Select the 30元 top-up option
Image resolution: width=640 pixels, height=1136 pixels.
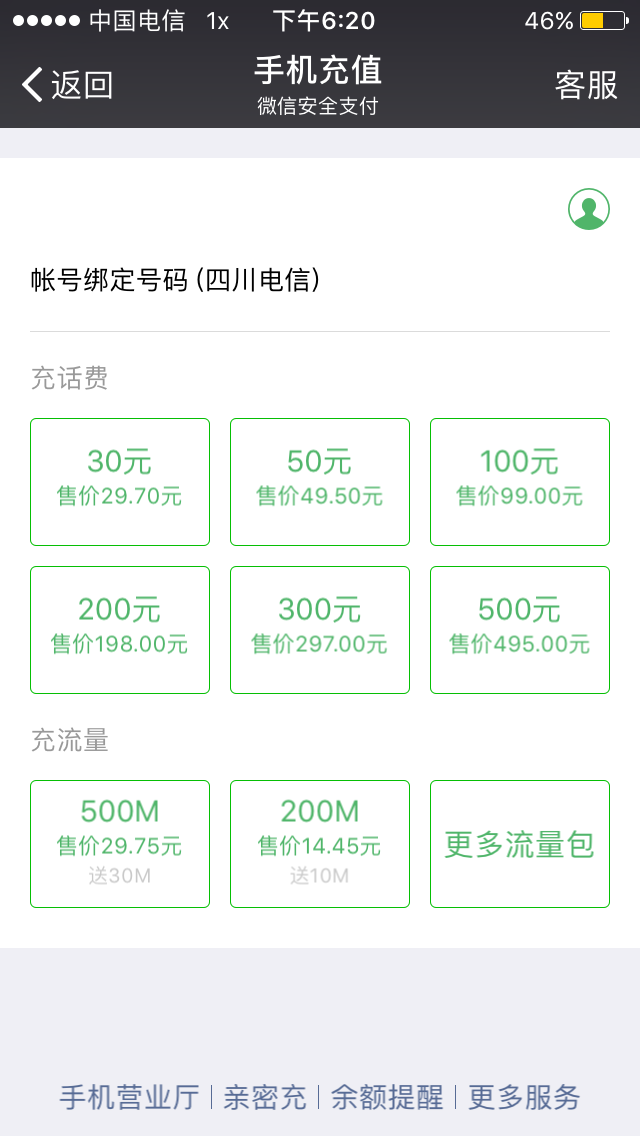(120, 482)
